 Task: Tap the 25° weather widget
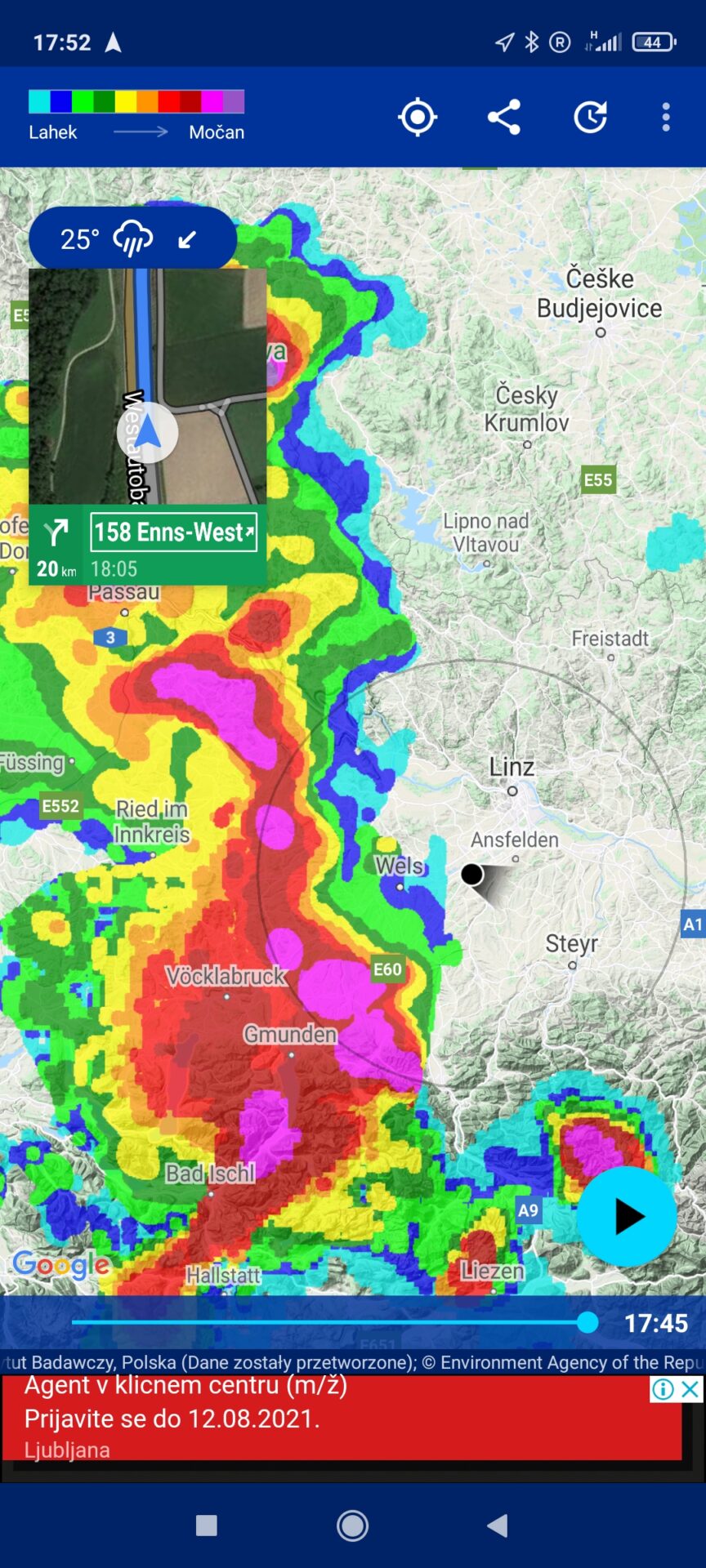132,238
